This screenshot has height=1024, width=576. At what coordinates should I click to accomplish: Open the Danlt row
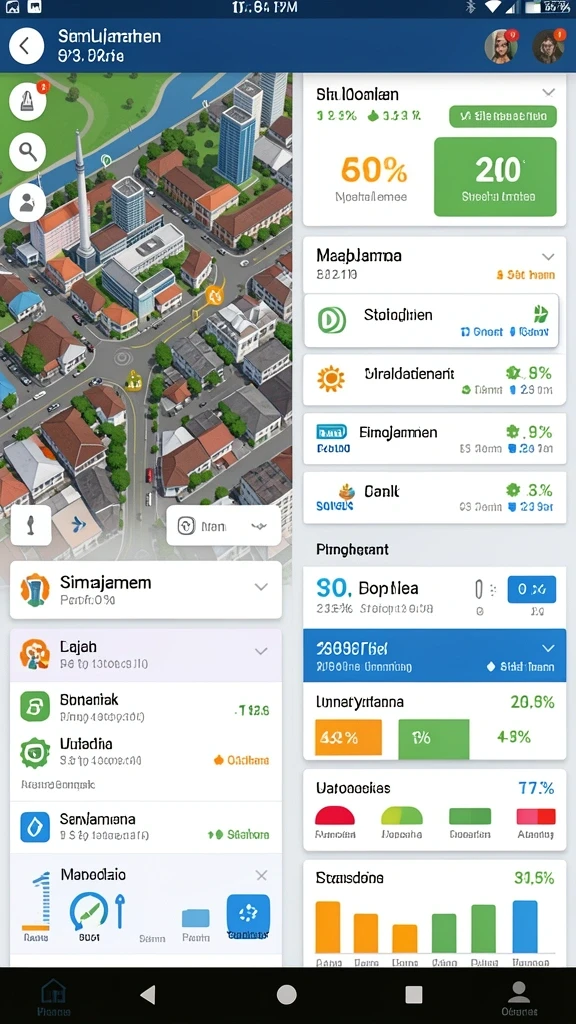(434, 497)
